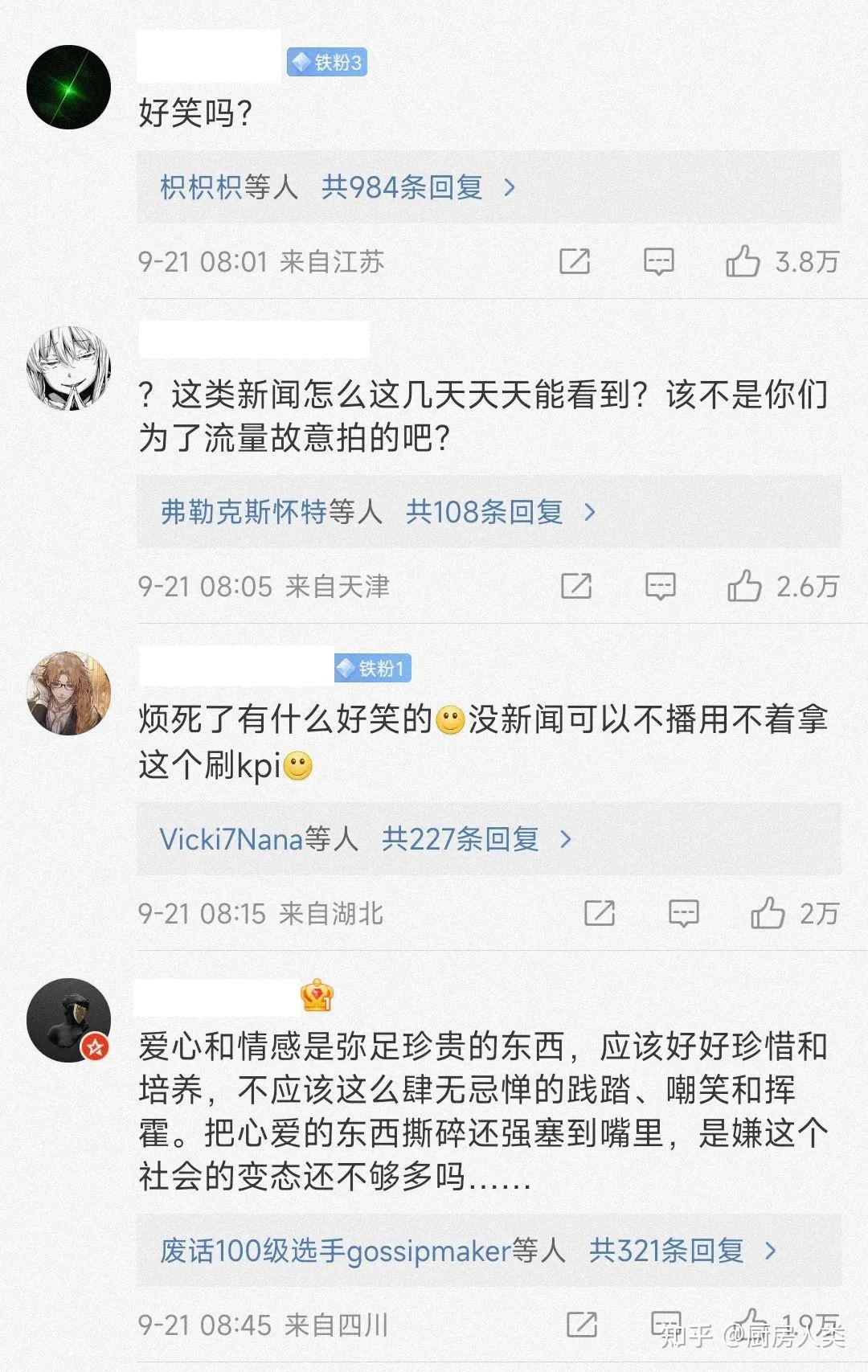Viewport: 868px width, 1372px height.
Task: Repost the comment from 天津
Action: coord(576,587)
